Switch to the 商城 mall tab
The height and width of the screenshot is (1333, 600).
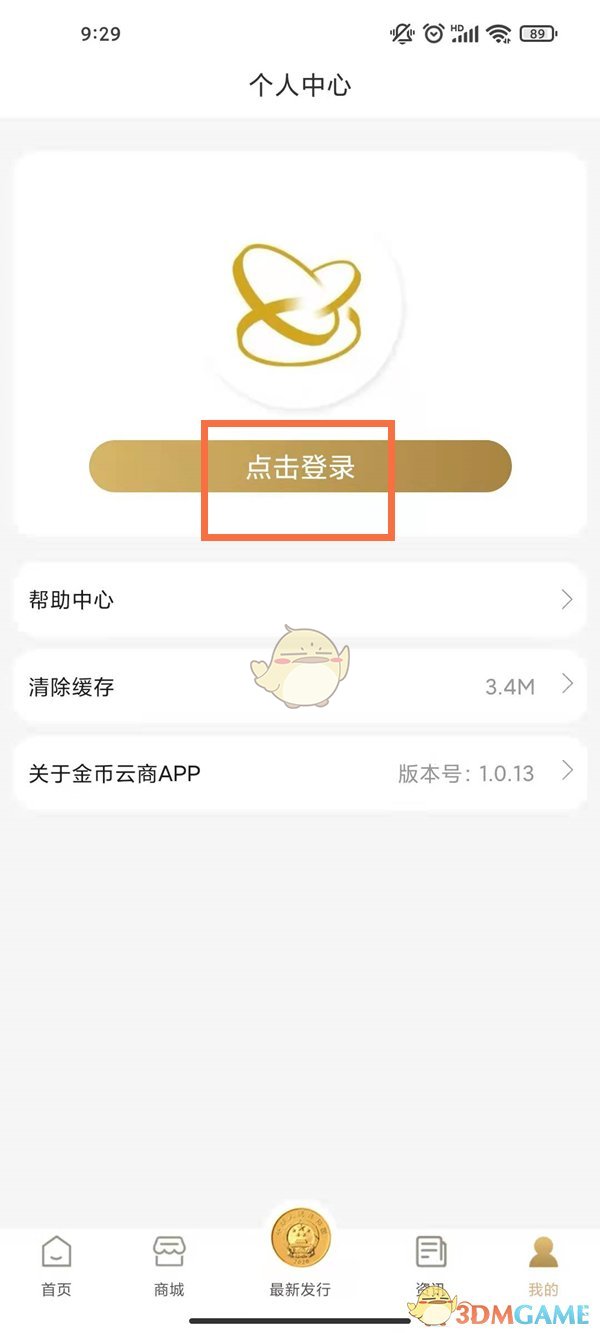[x=169, y=1265]
